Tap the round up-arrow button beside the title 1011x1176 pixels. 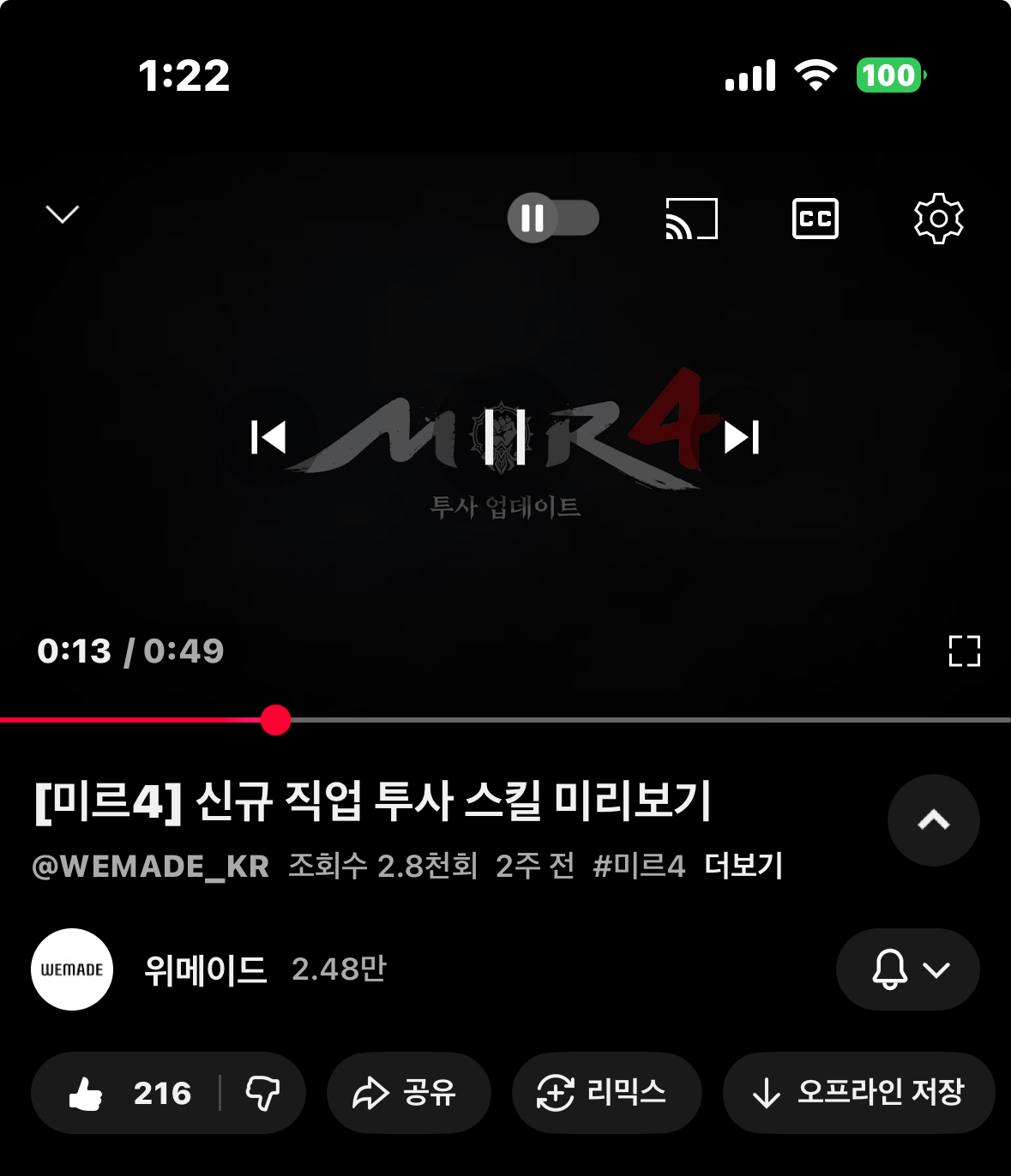coord(933,820)
